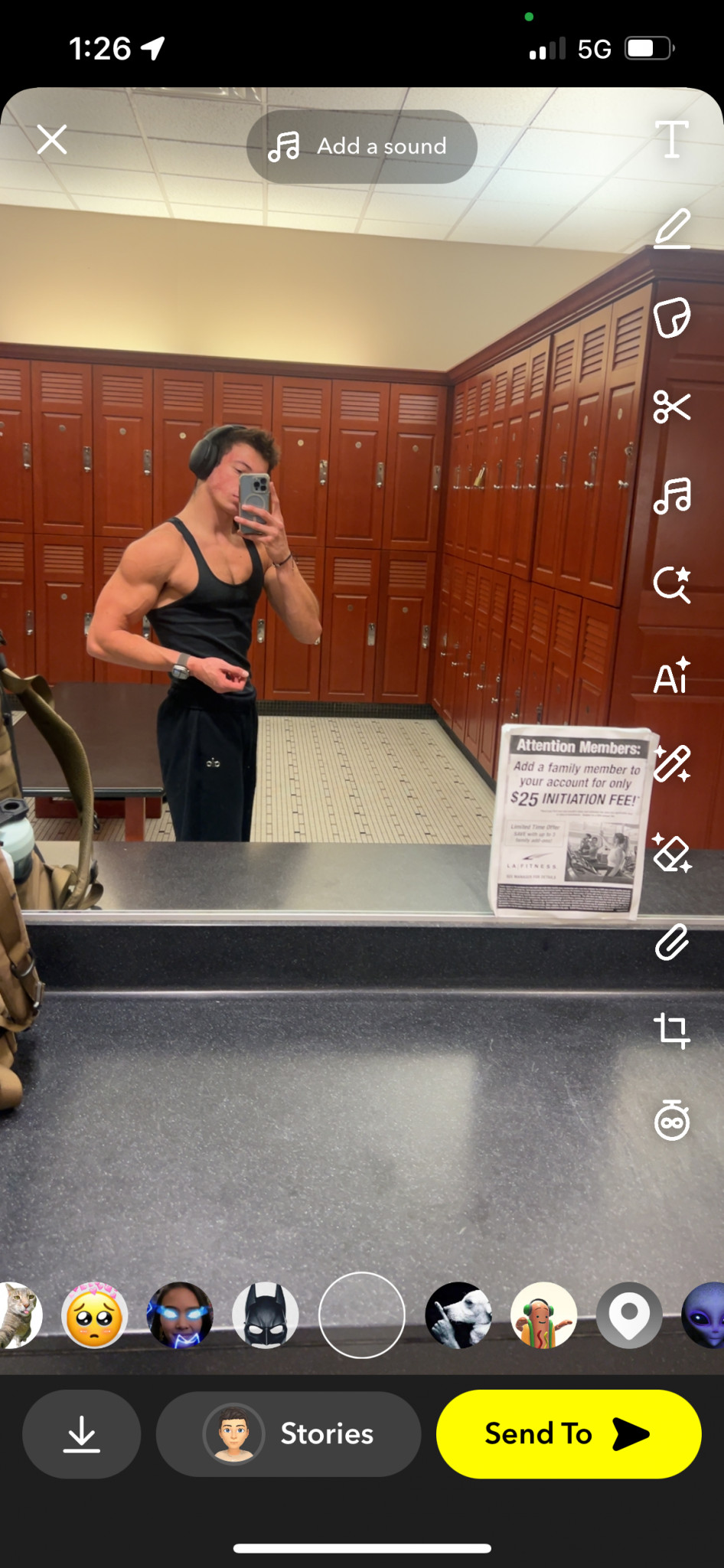Open the text tool

tap(671, 139)
